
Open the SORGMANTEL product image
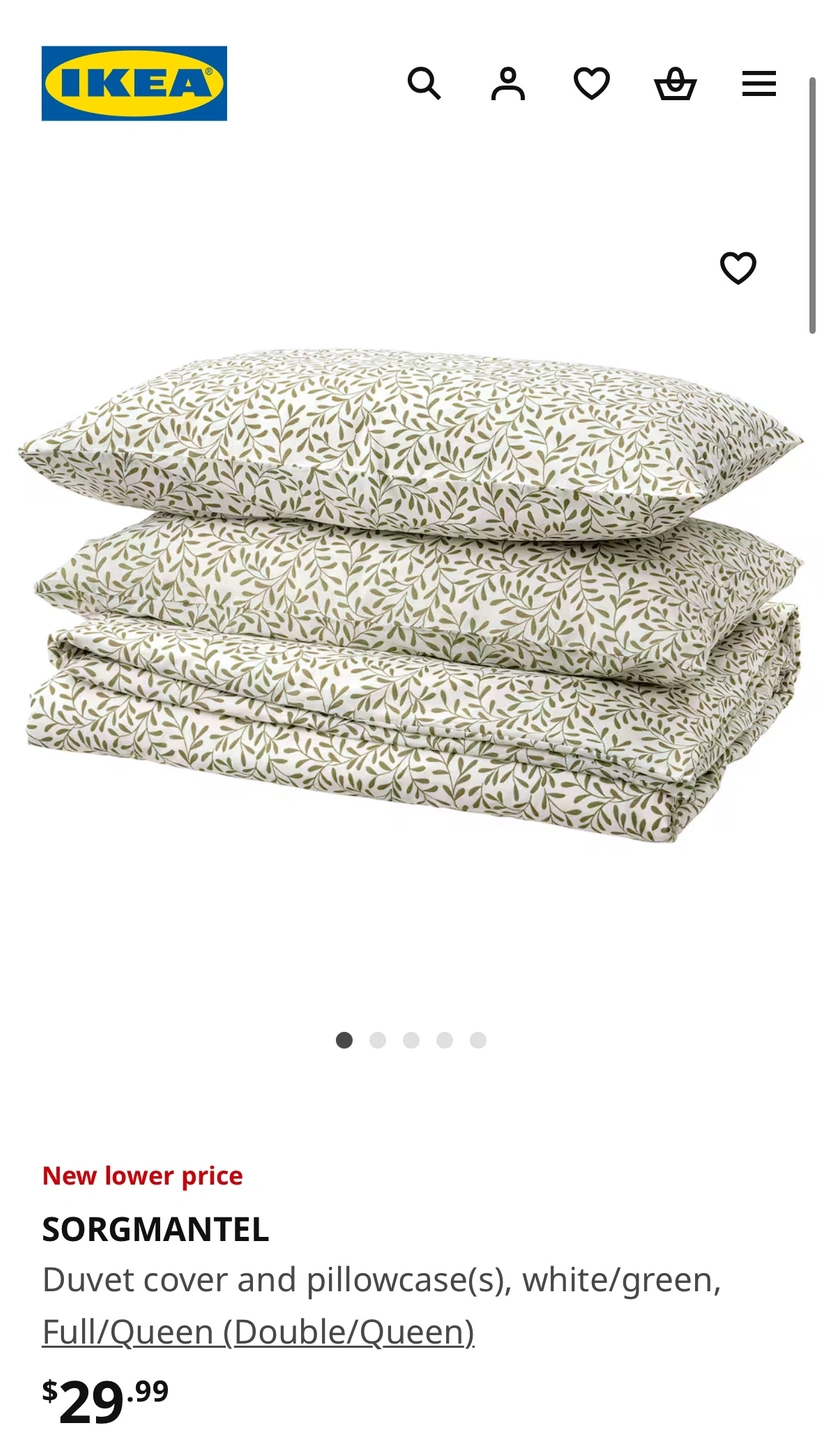click(410, 595)
